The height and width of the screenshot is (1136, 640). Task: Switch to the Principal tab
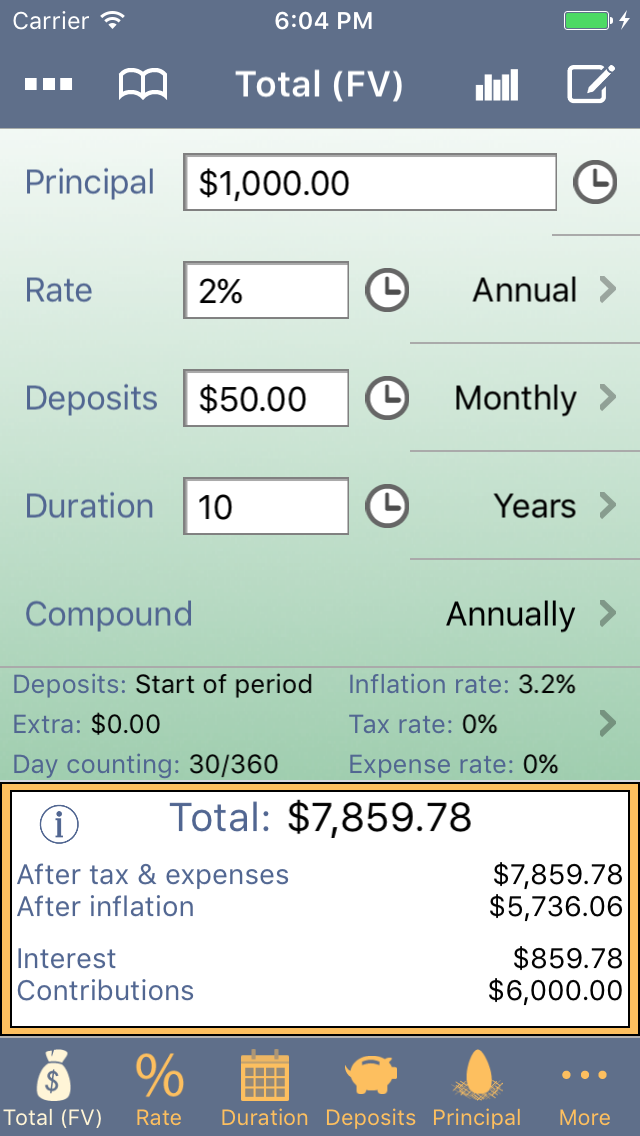coord(477,1088)
